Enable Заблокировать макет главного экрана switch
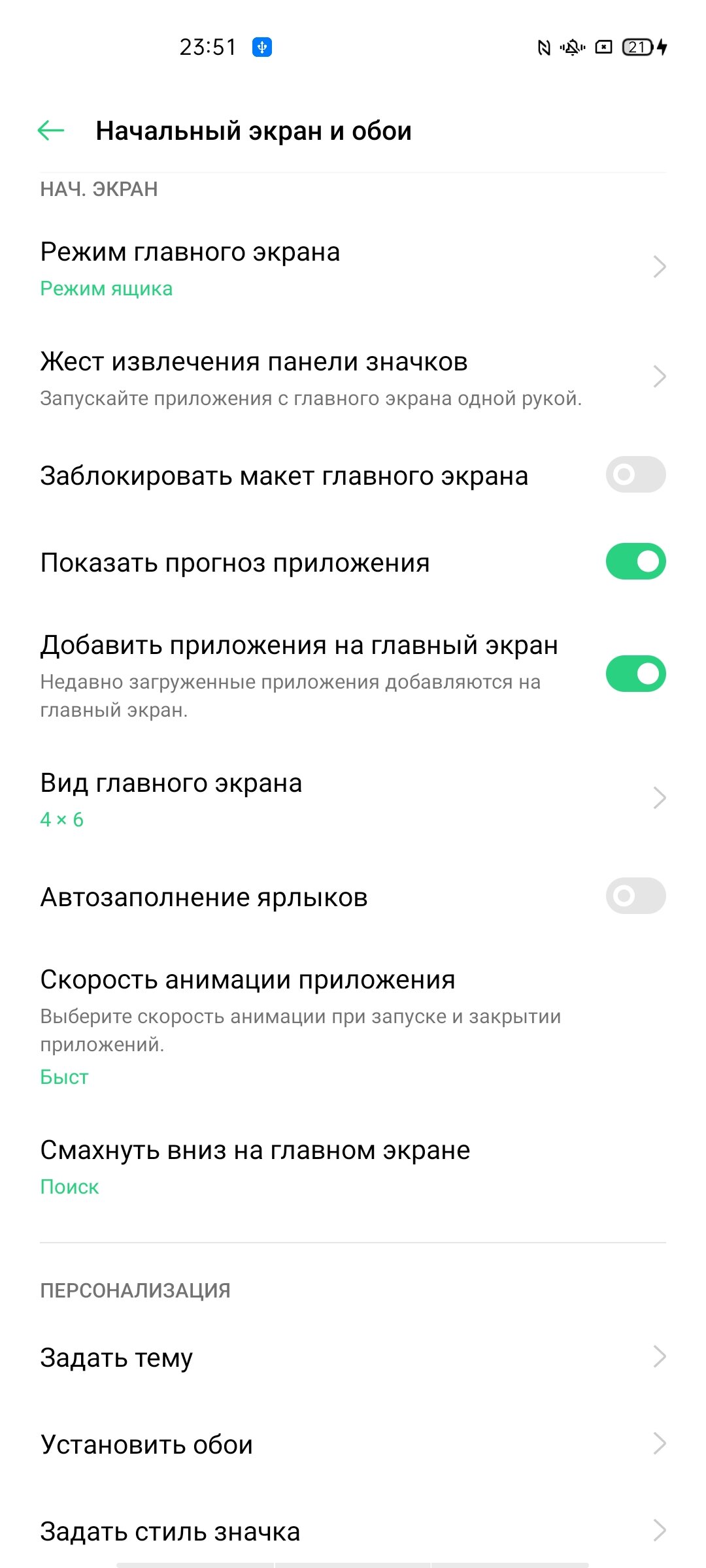Image resolution: width=706 pixels, height=1568 pixels. click(635, 474)
